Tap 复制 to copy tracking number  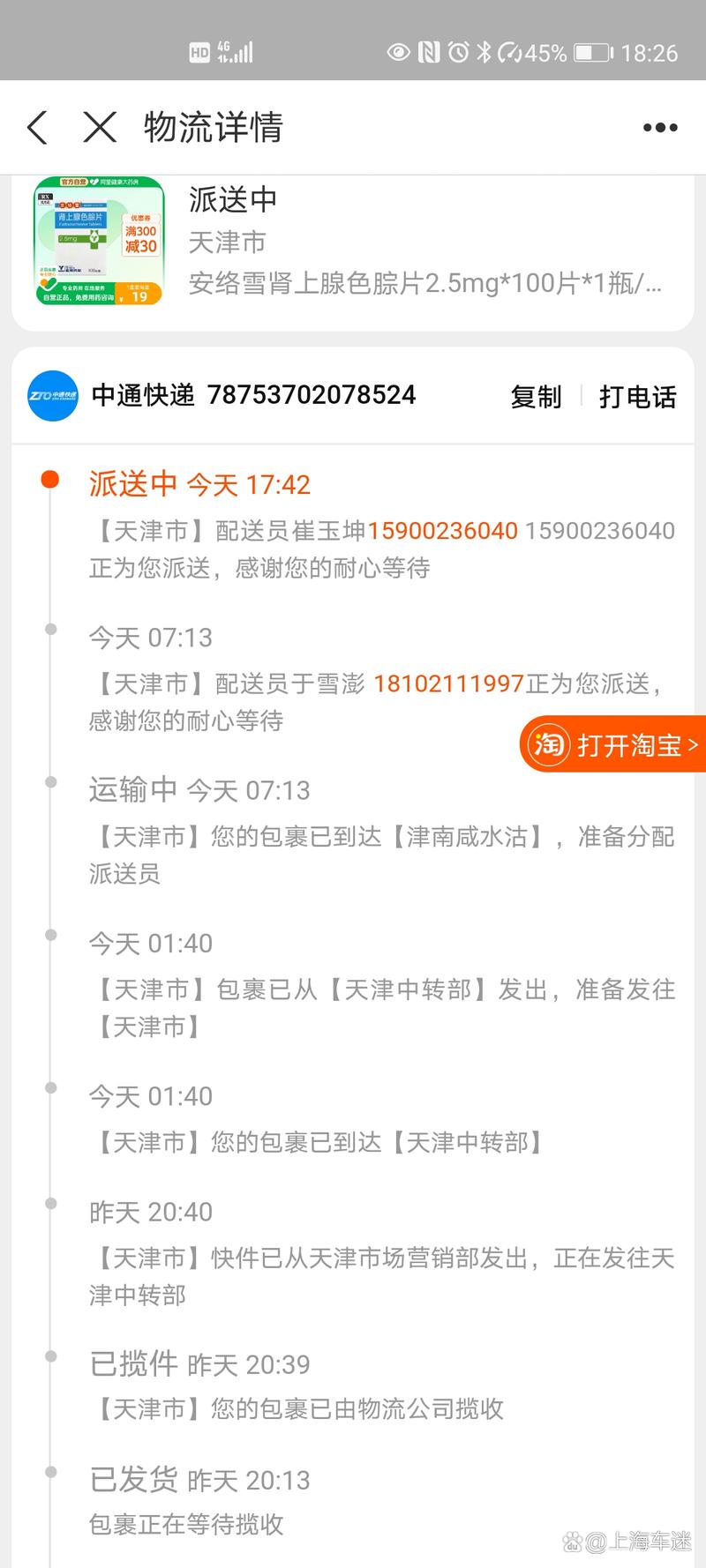click(536, 398)
